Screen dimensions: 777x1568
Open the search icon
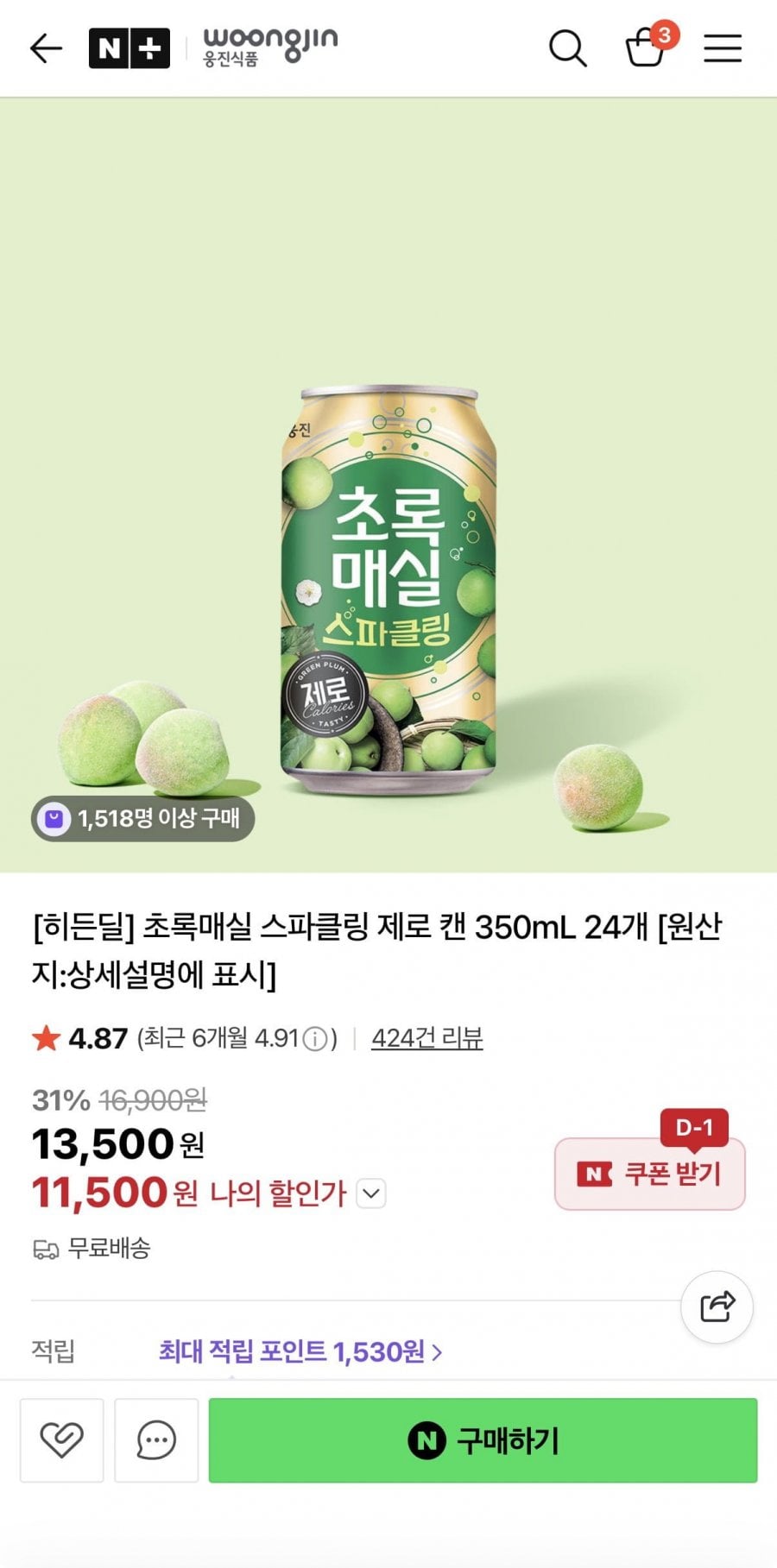[x=567, y=48]
